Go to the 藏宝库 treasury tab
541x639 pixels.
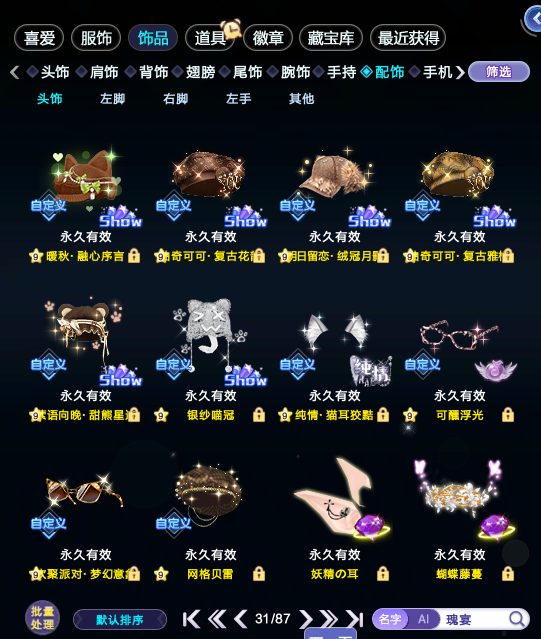click(x=330, y=38)
